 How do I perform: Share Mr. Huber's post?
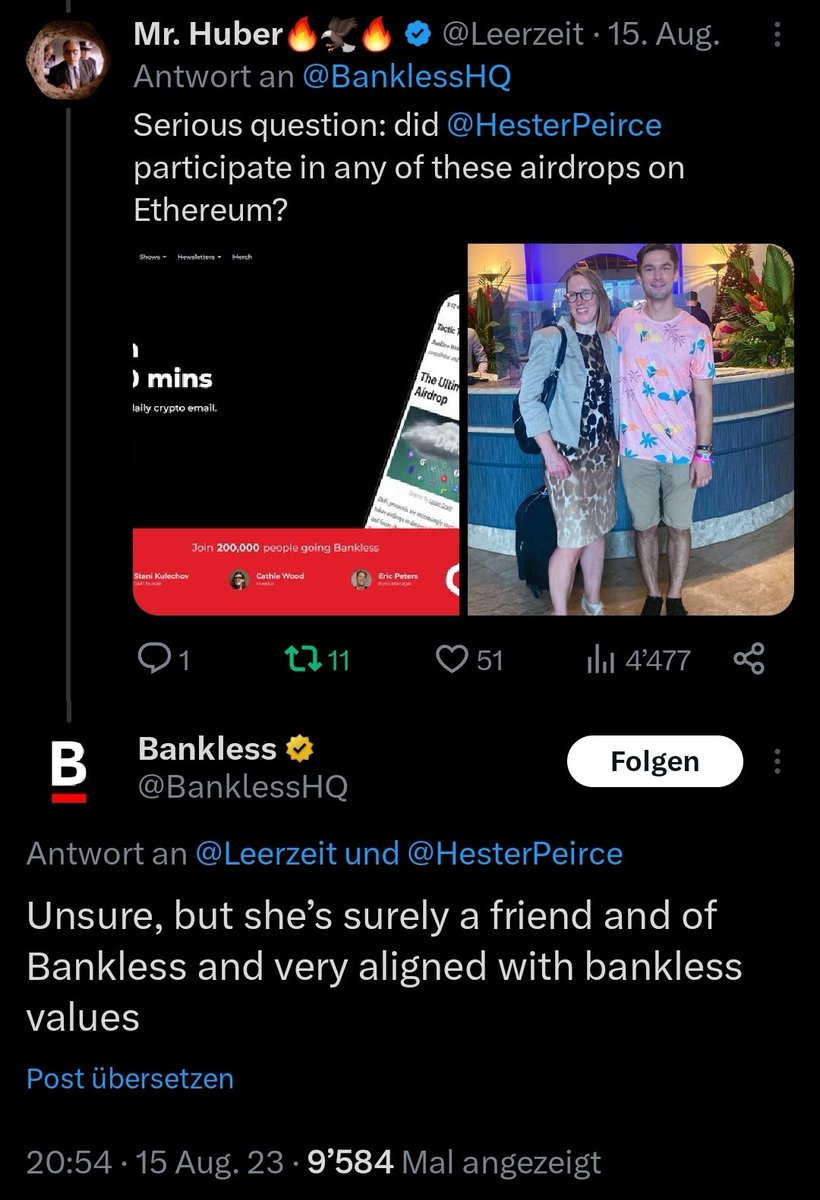tap(749, 659)
